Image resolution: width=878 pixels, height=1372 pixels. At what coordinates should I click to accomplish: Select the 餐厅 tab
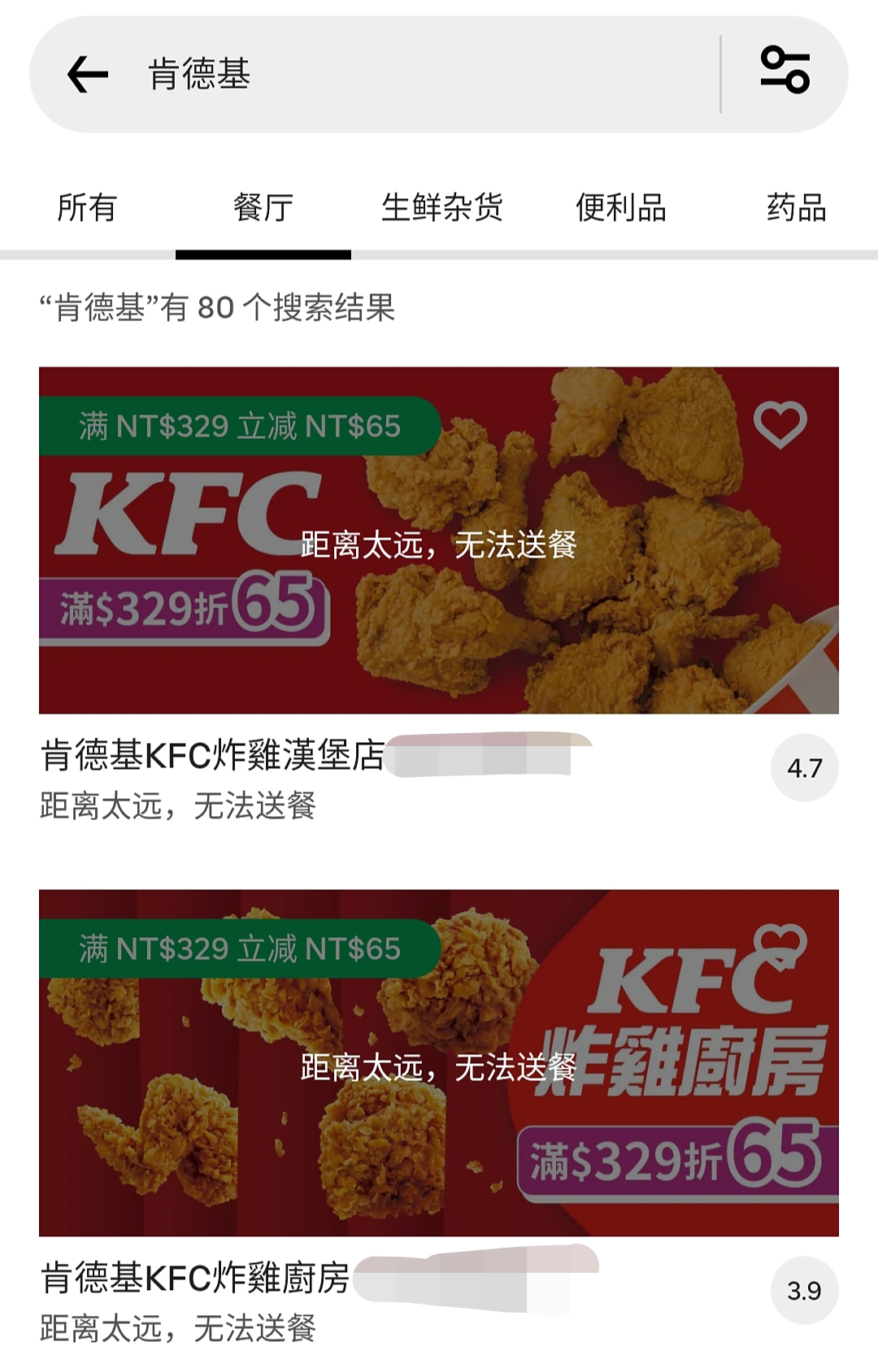[263, 208]
